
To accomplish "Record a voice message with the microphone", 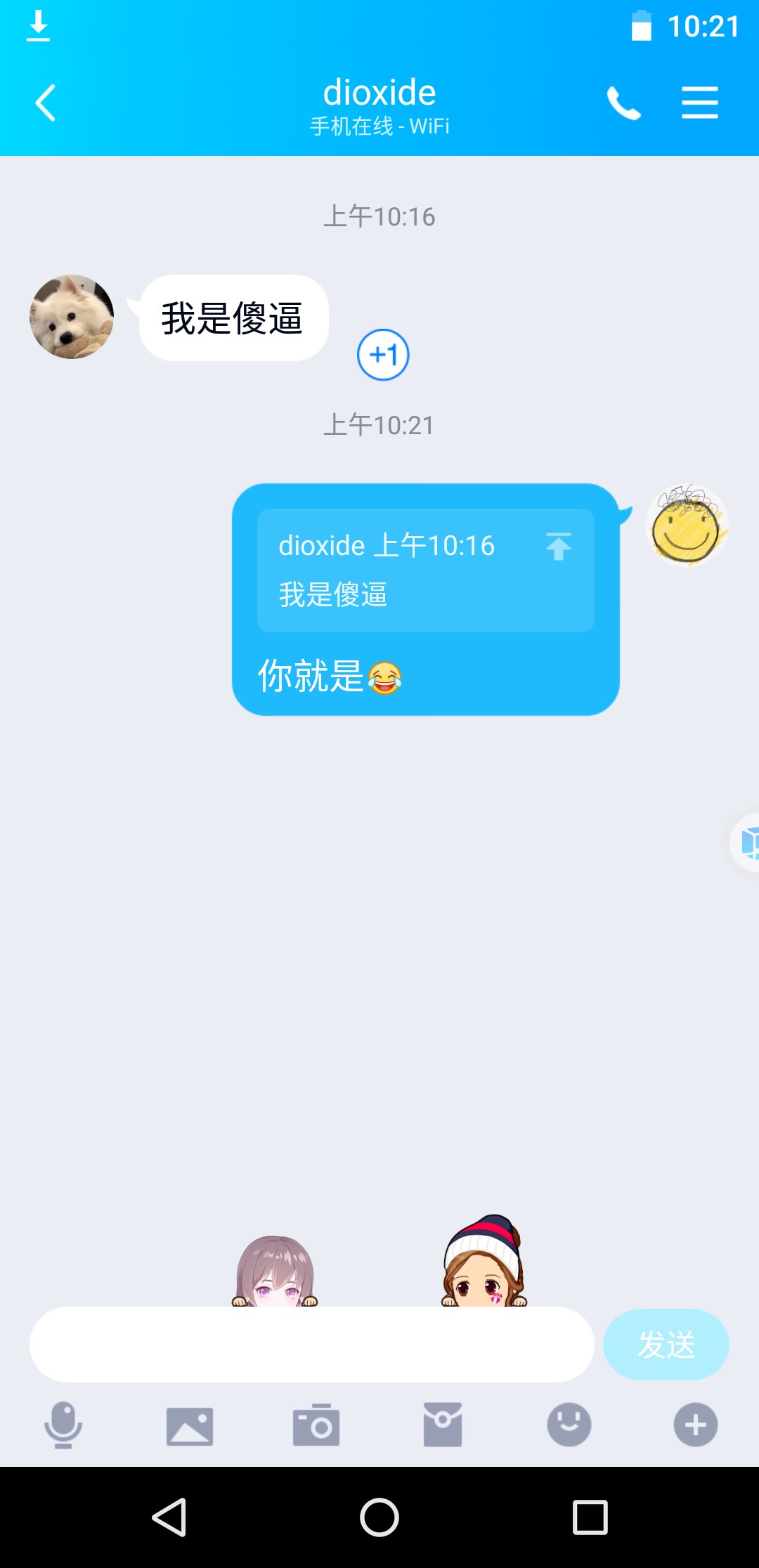I will 63,1425.
